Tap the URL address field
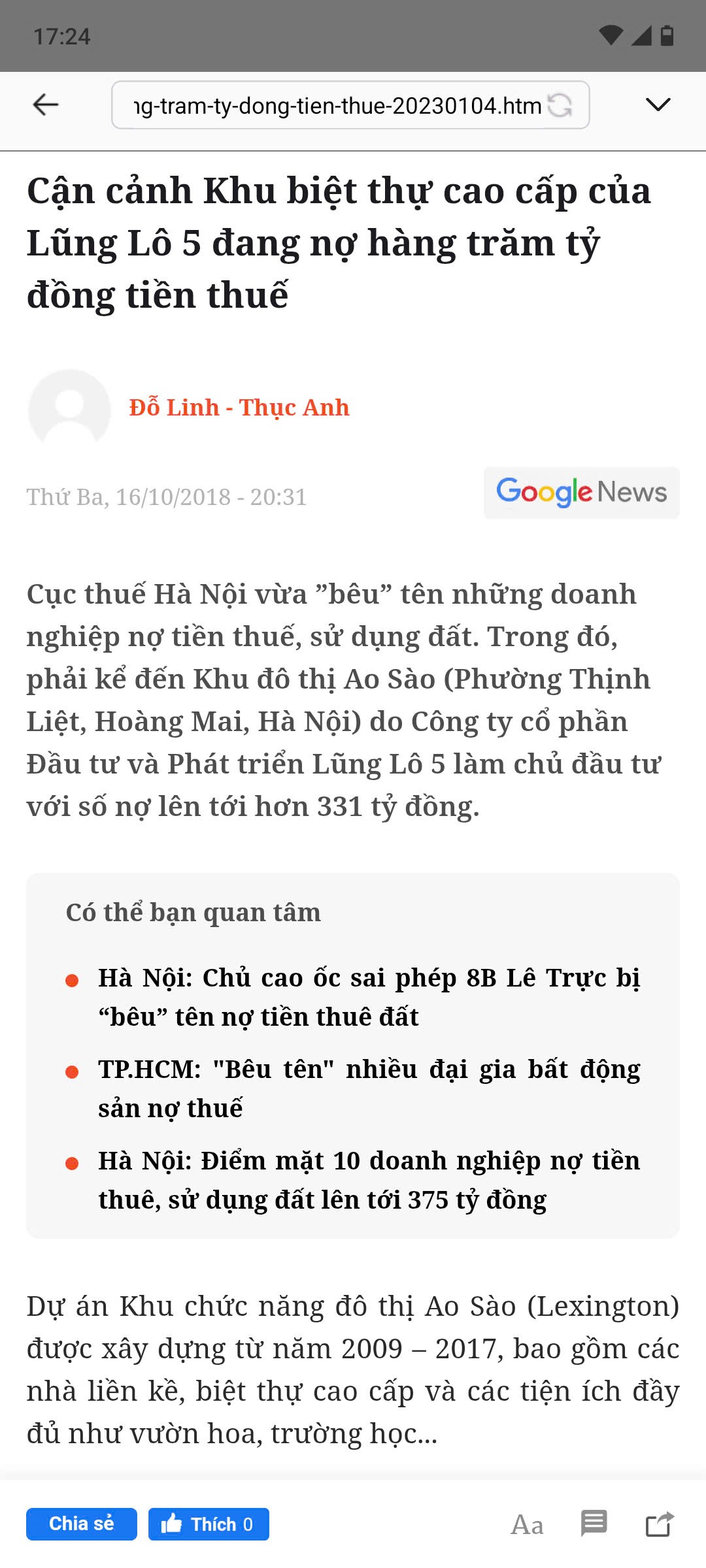This screenshot has width=706, height=1568. coord(337,105)
